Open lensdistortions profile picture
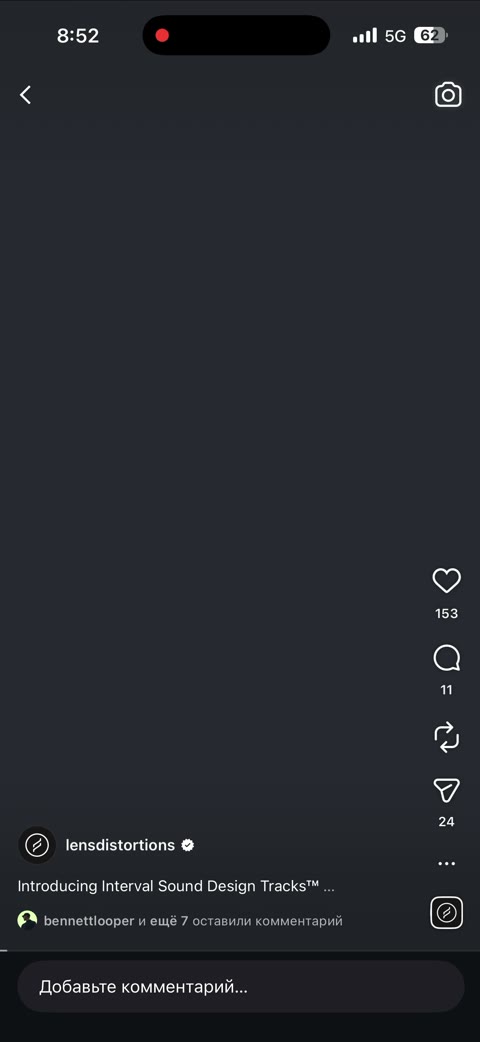480x1042 pixels. point(37,845)
